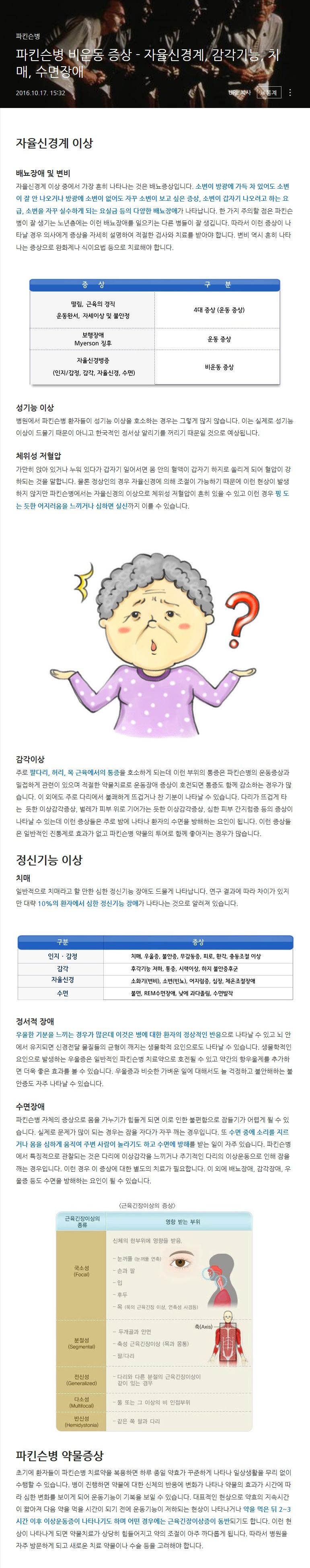This screenshot has width=310, height=1568.
Task: Open the post overflow menu
Action: tap(290, 92)
